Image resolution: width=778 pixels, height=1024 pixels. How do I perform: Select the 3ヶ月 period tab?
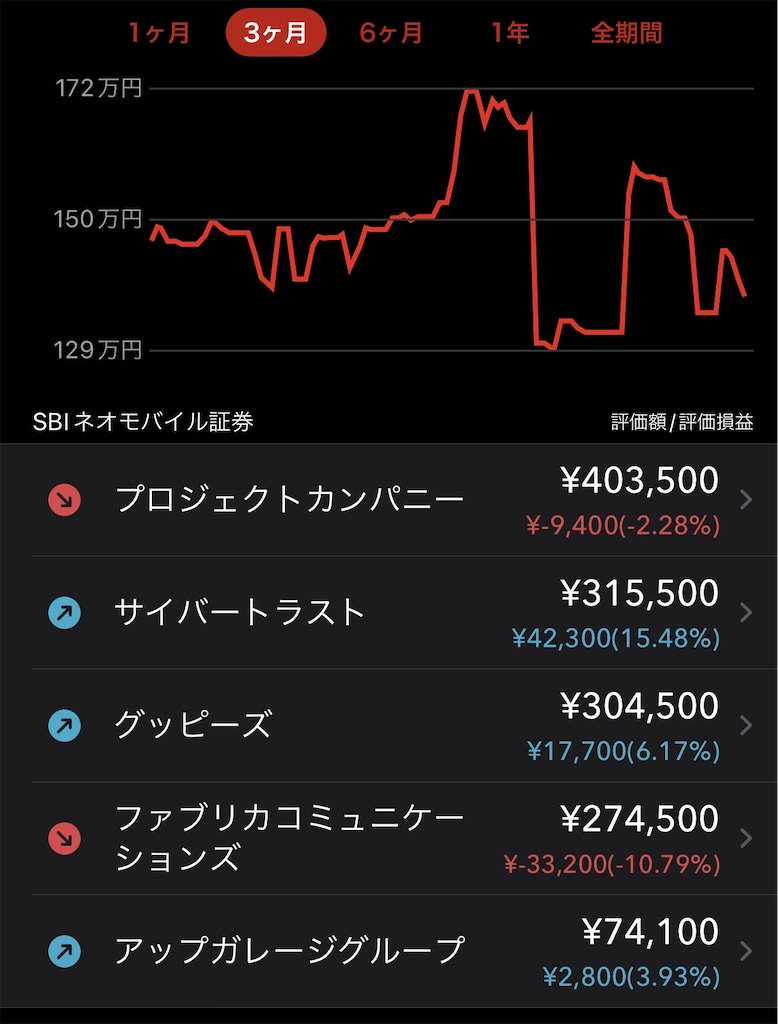[x=276, y=33]
